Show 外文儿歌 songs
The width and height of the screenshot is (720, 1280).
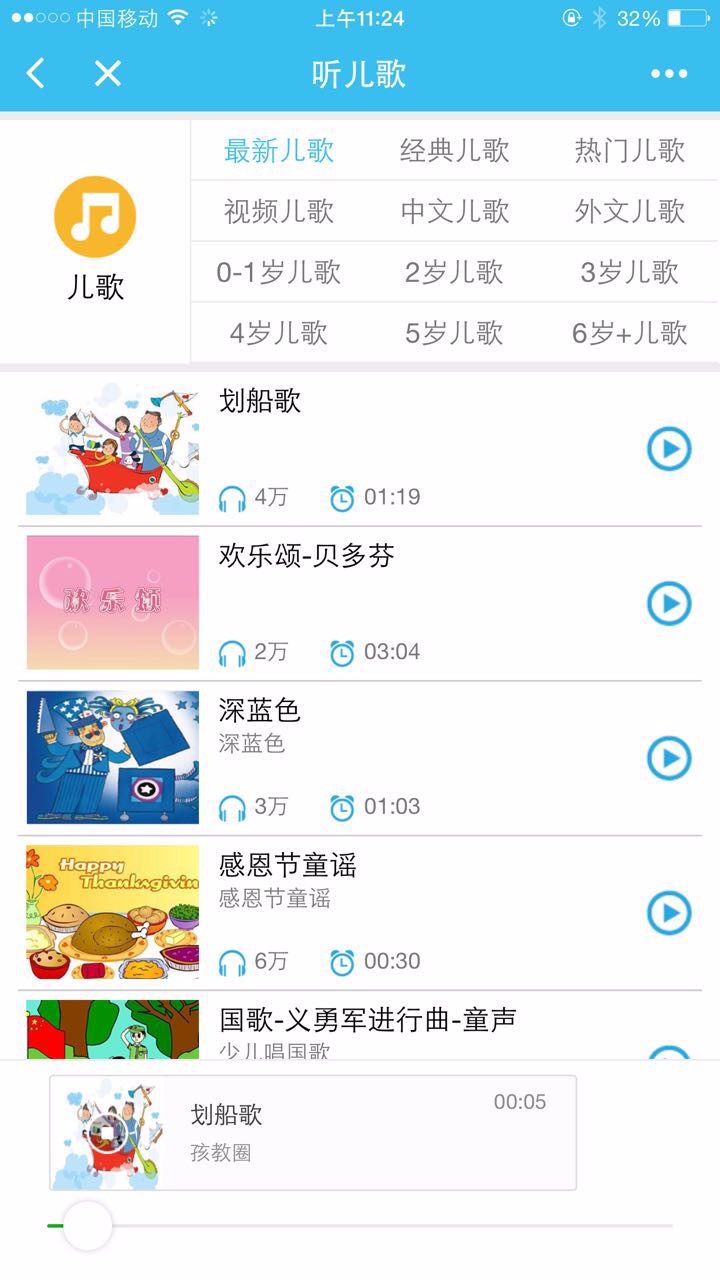pos(630,211)
